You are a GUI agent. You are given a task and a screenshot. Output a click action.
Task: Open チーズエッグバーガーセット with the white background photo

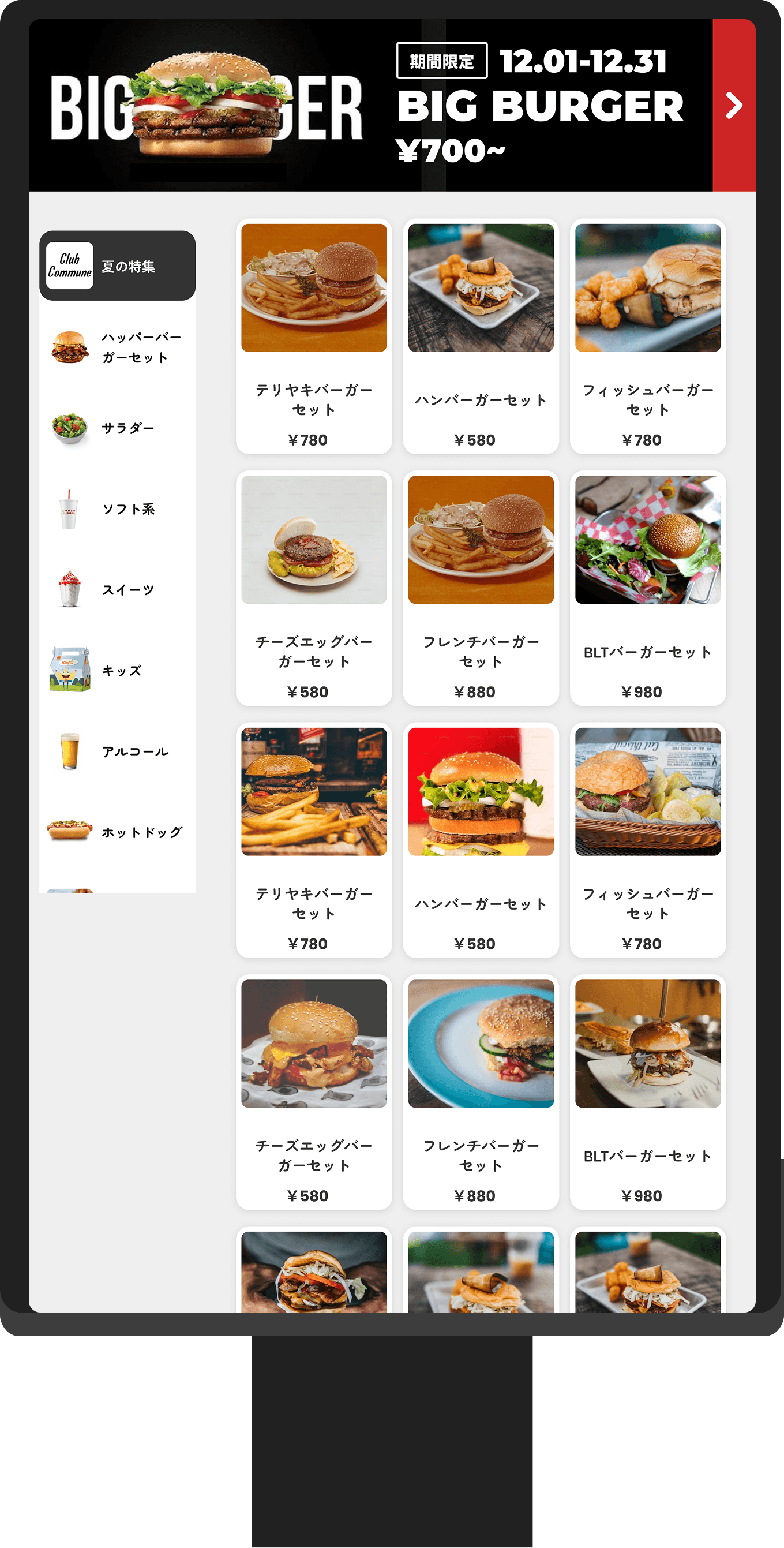[x=314, y=588]
